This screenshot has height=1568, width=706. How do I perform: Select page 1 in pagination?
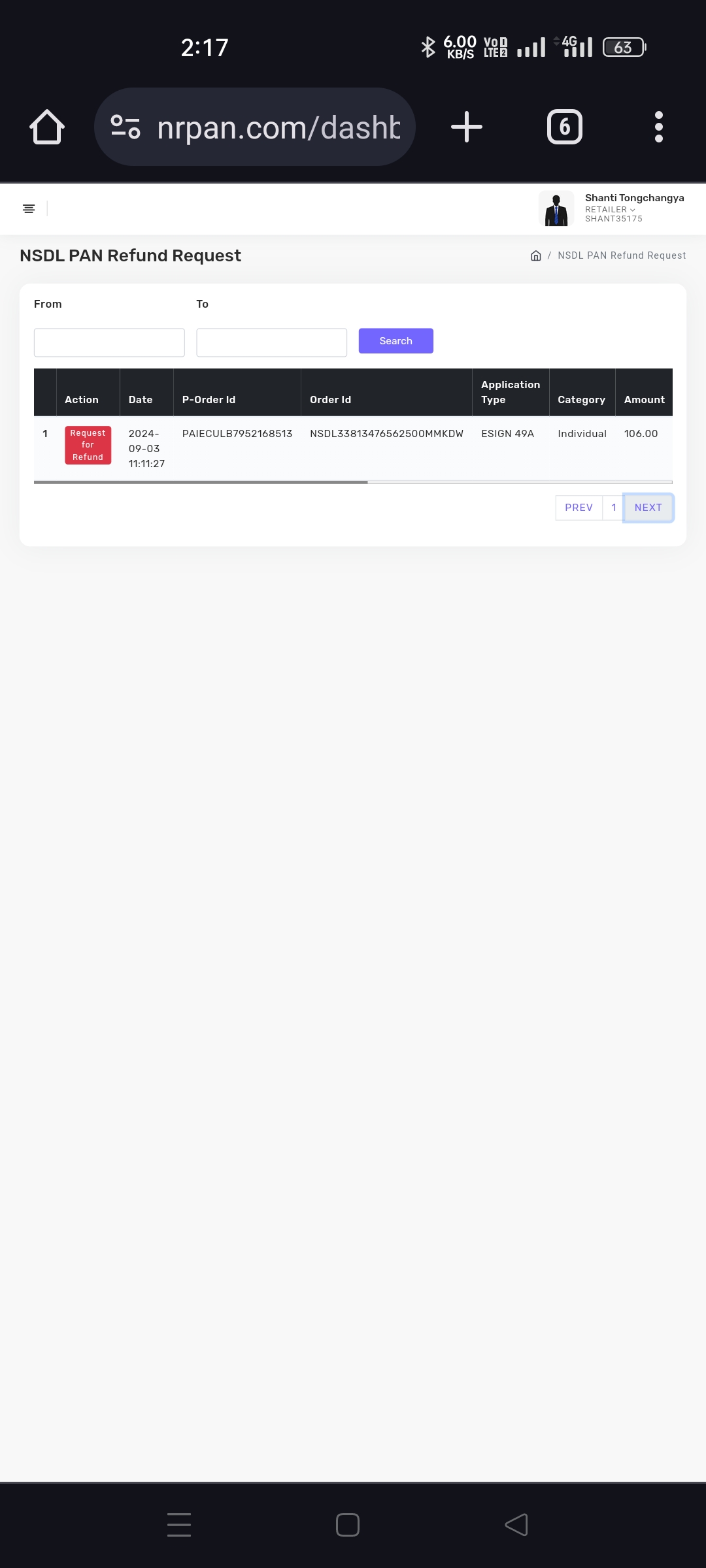tap(613, 508)
